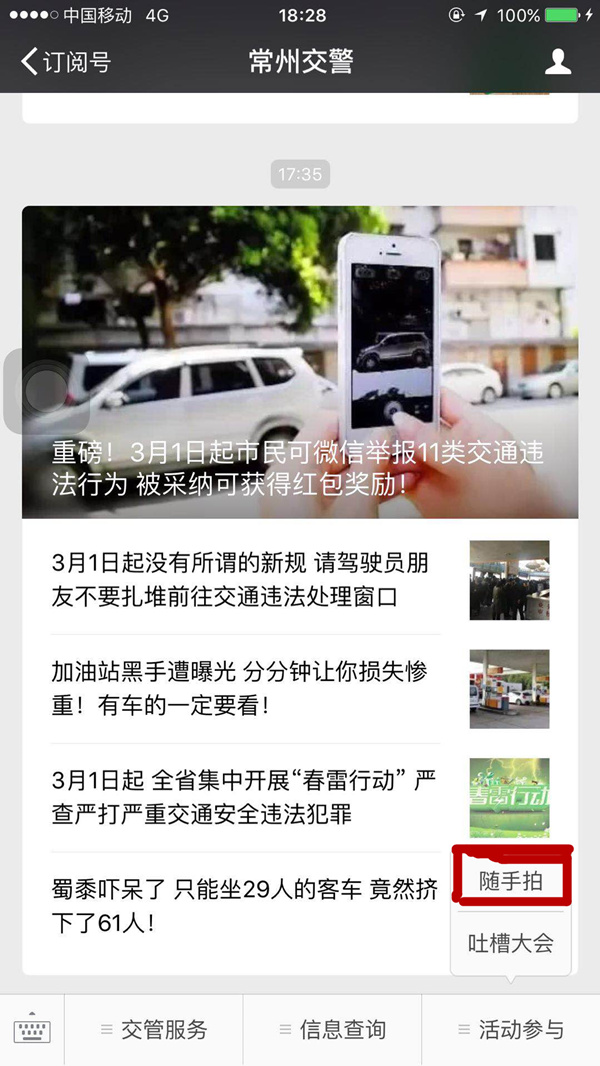Choose 吐槽大会 in the popup menu

click(x=511, y=942)
